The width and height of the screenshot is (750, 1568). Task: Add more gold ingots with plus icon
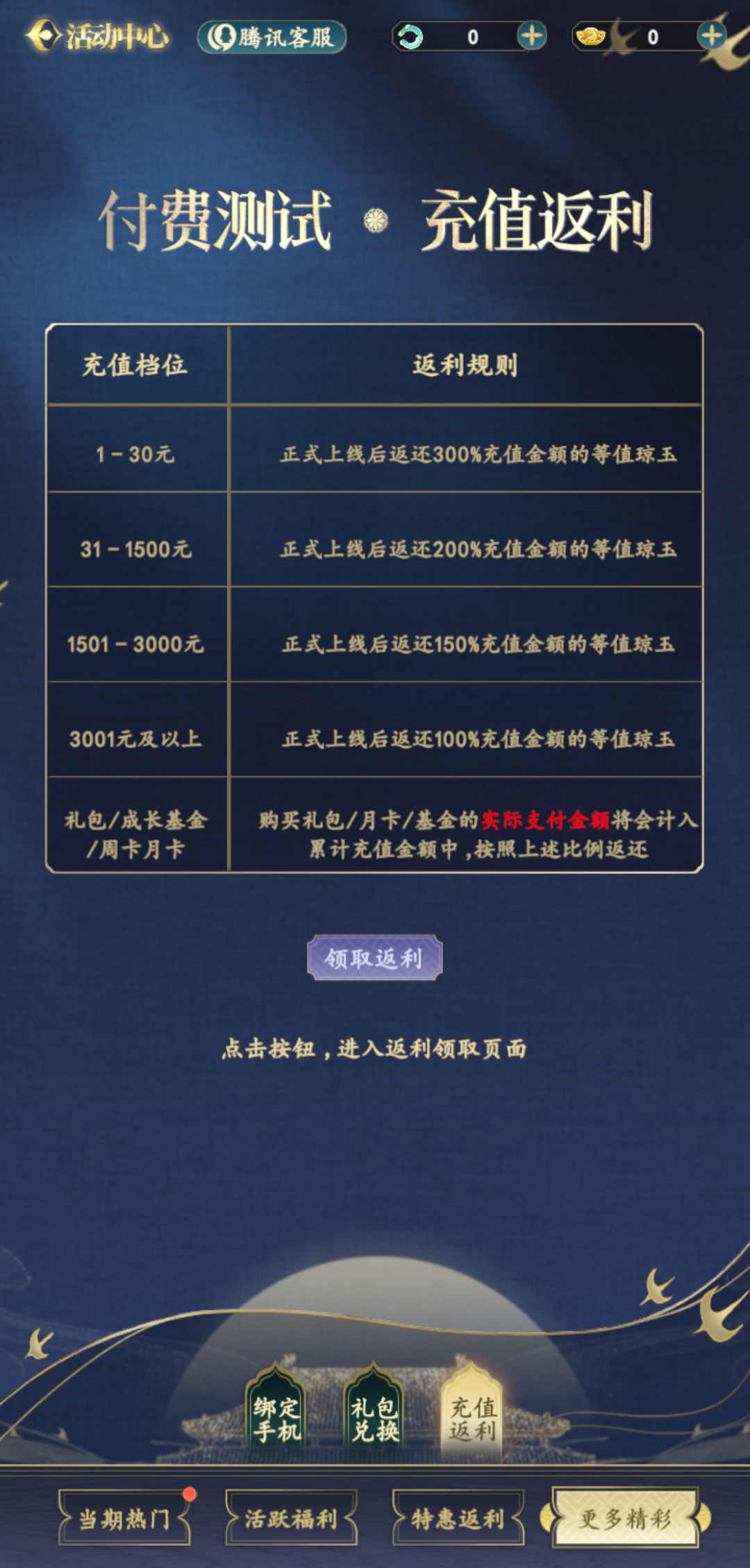coord(711,36)
